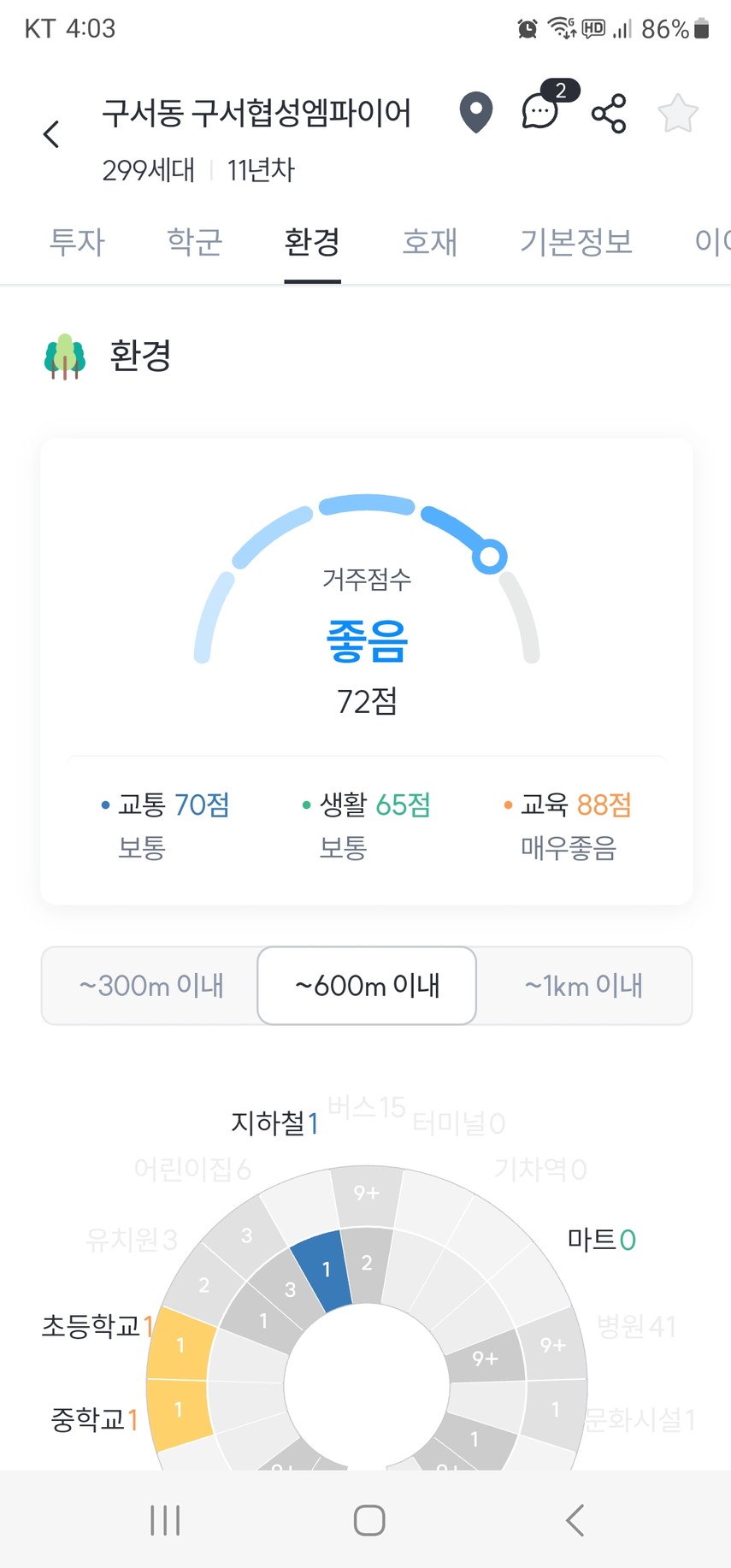The width and height of the screenshot is (731, 1568).
Task: Switch to the 호재 tab
Action: click(430, 242)
